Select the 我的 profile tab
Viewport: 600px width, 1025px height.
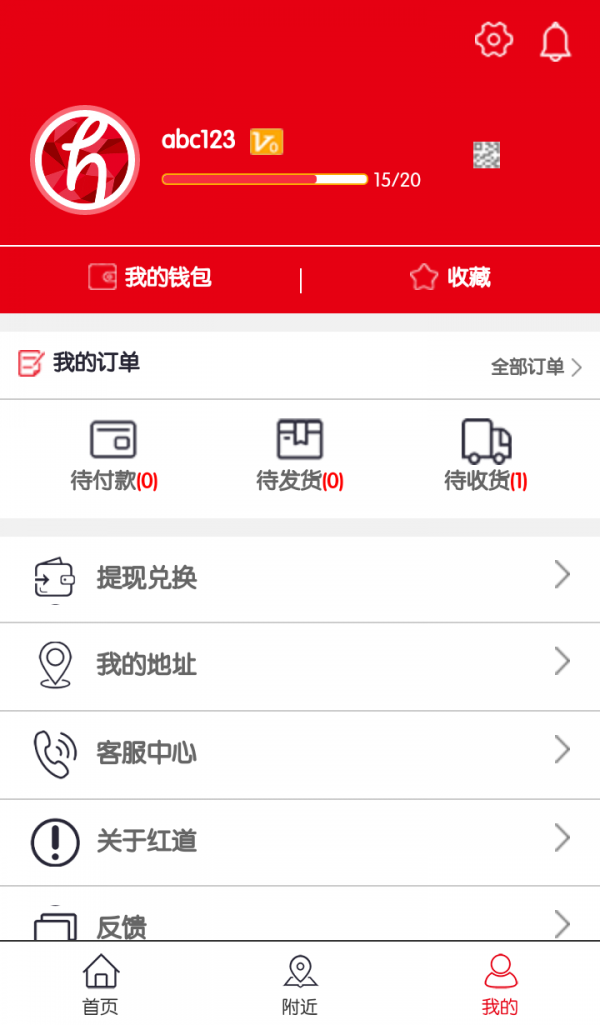[x=500, y=984]
